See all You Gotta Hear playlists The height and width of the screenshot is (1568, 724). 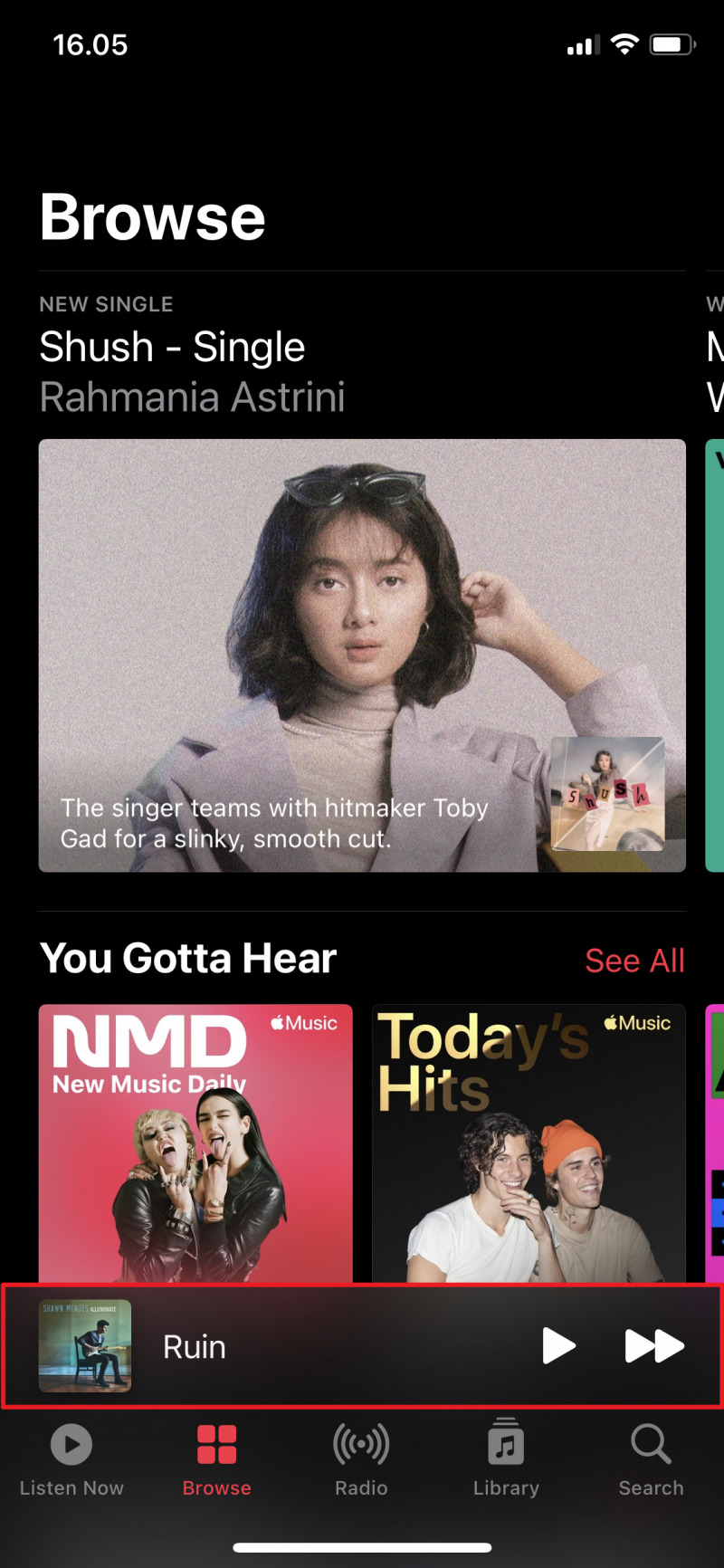coord(634,961)
